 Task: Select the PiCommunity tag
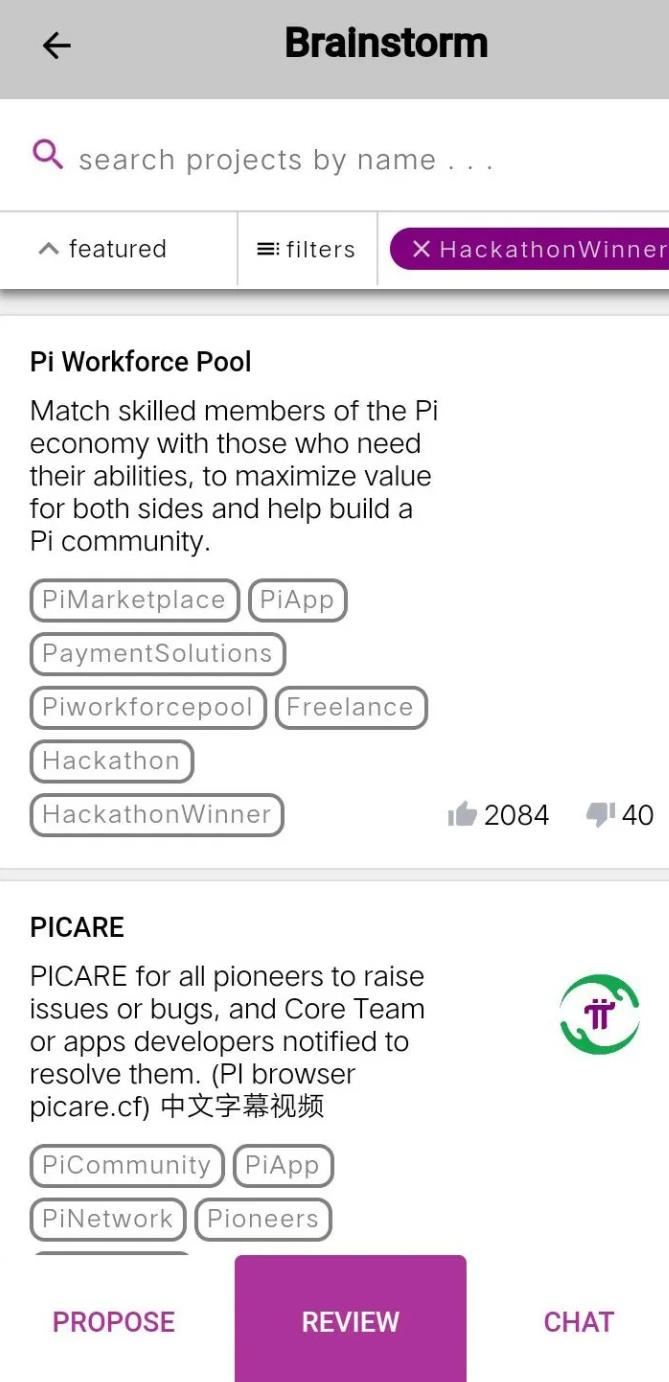click(x=127, y=1166)
